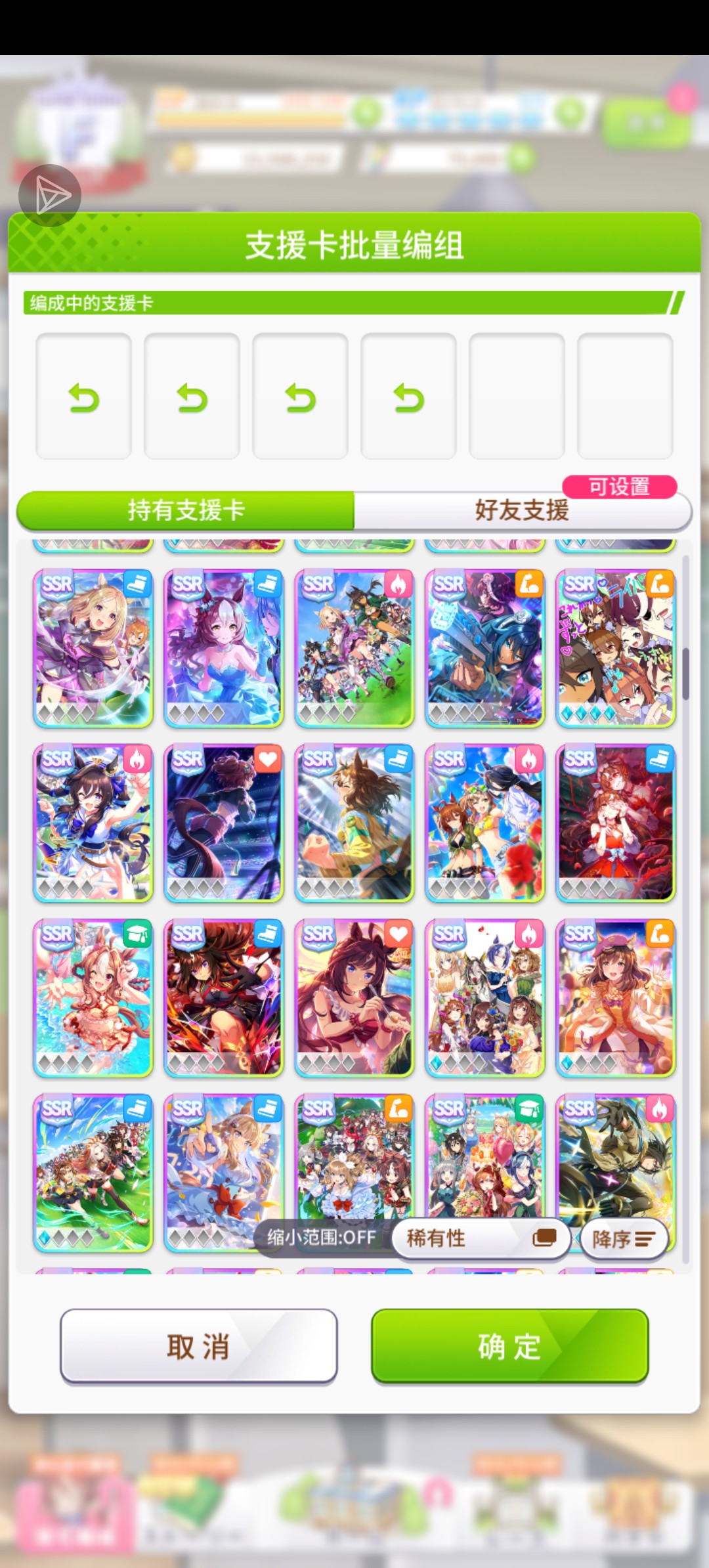Pick the dark night stadium SSR card with a heart icon
The height and width of the screenshot is (1568, 709).
tap(223, 823)
